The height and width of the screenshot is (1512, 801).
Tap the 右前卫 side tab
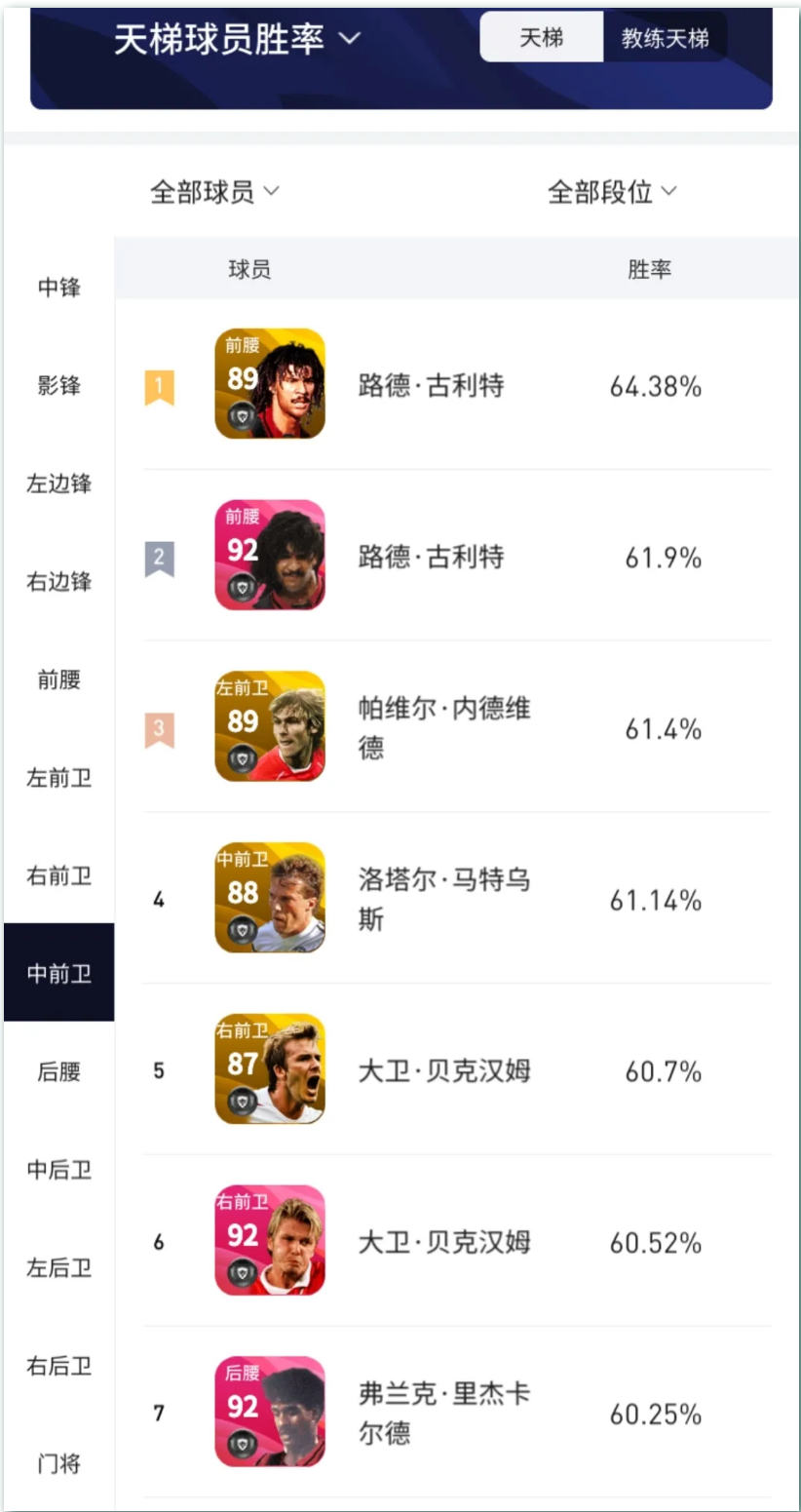[x=58, y=875]
